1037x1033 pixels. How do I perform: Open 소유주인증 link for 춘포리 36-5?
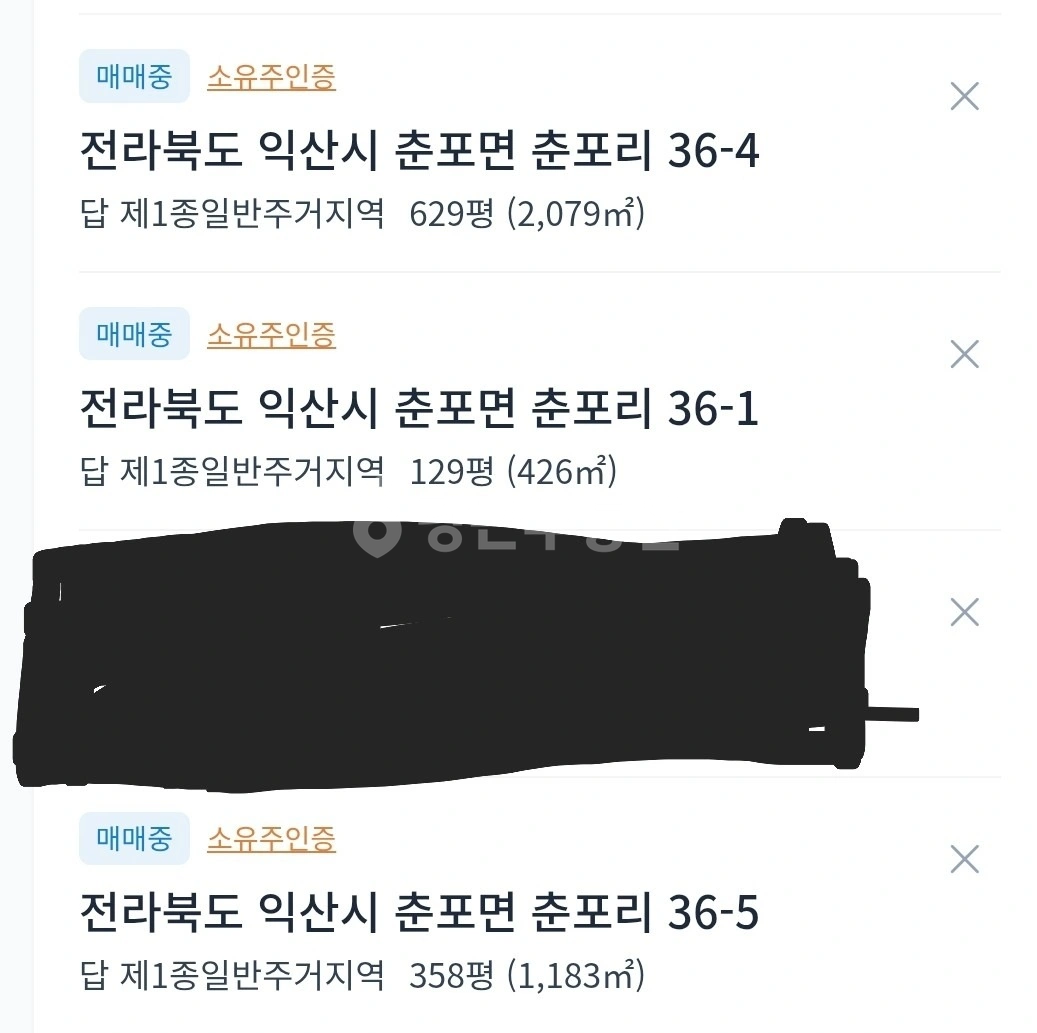click(x=271, y=839)
